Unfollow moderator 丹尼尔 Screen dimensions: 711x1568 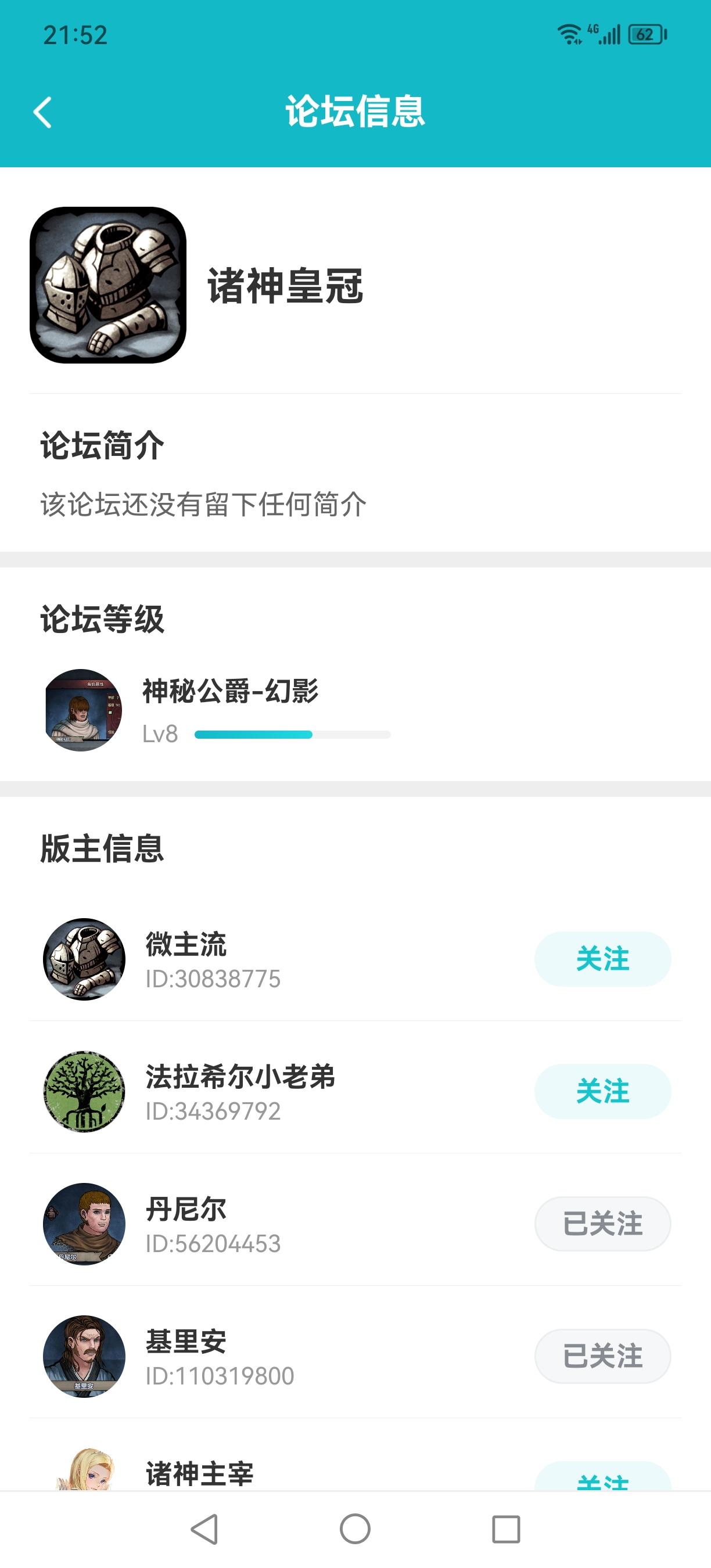coord(602,1224)
